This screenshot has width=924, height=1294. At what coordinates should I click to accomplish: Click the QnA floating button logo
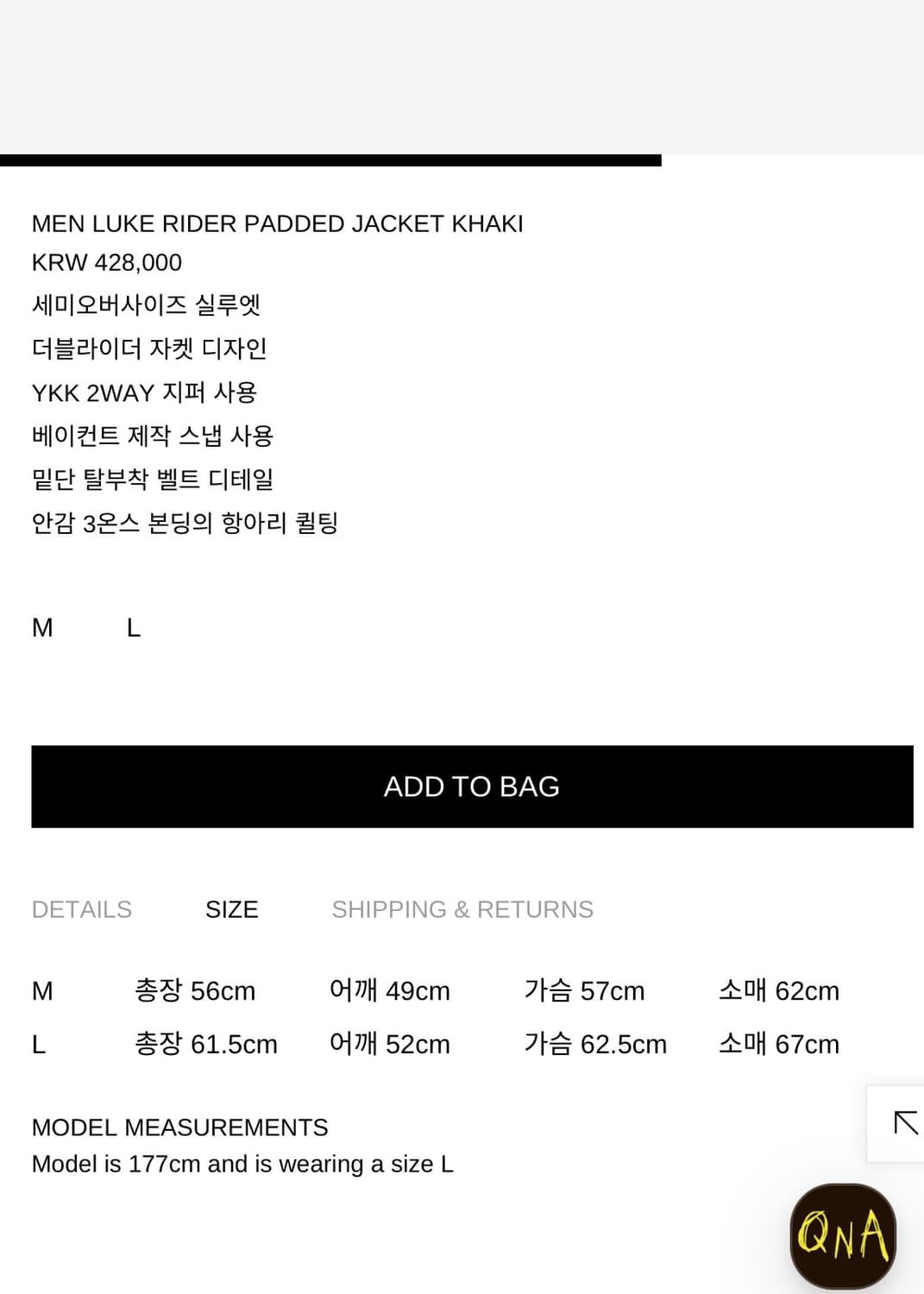843,1237
